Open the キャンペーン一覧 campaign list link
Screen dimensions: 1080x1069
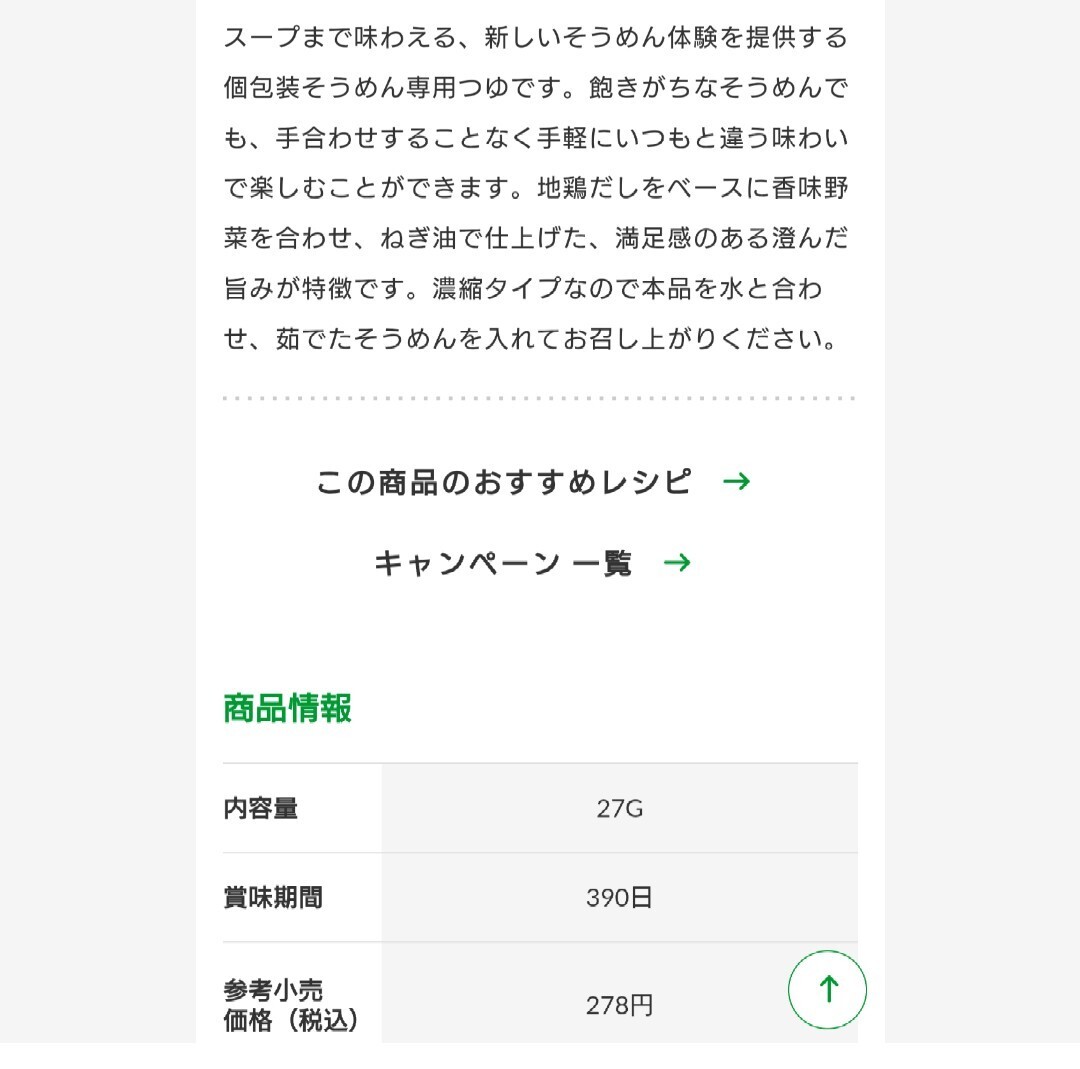(532, 563)
